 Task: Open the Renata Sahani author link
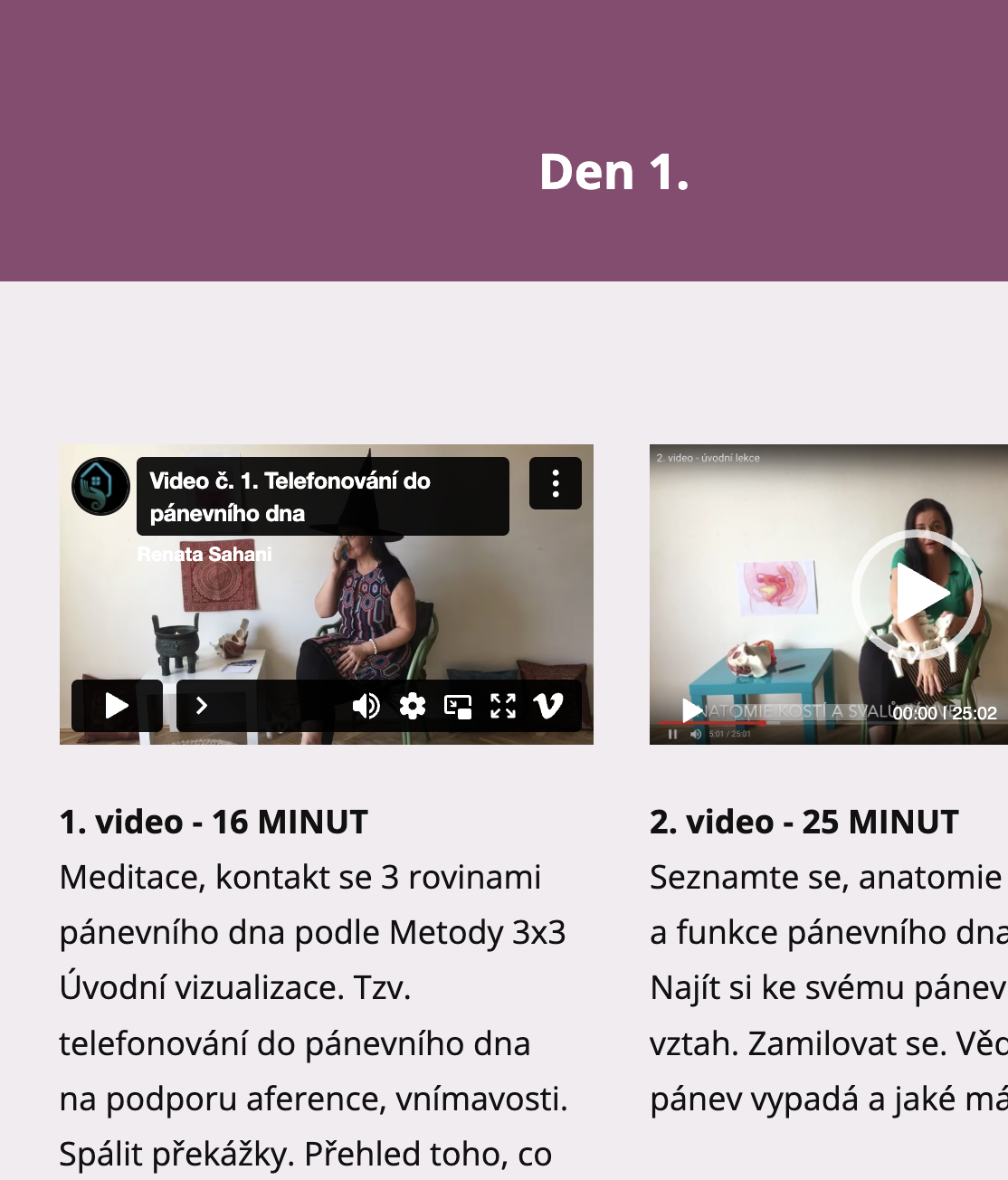(x=204, y=554)
